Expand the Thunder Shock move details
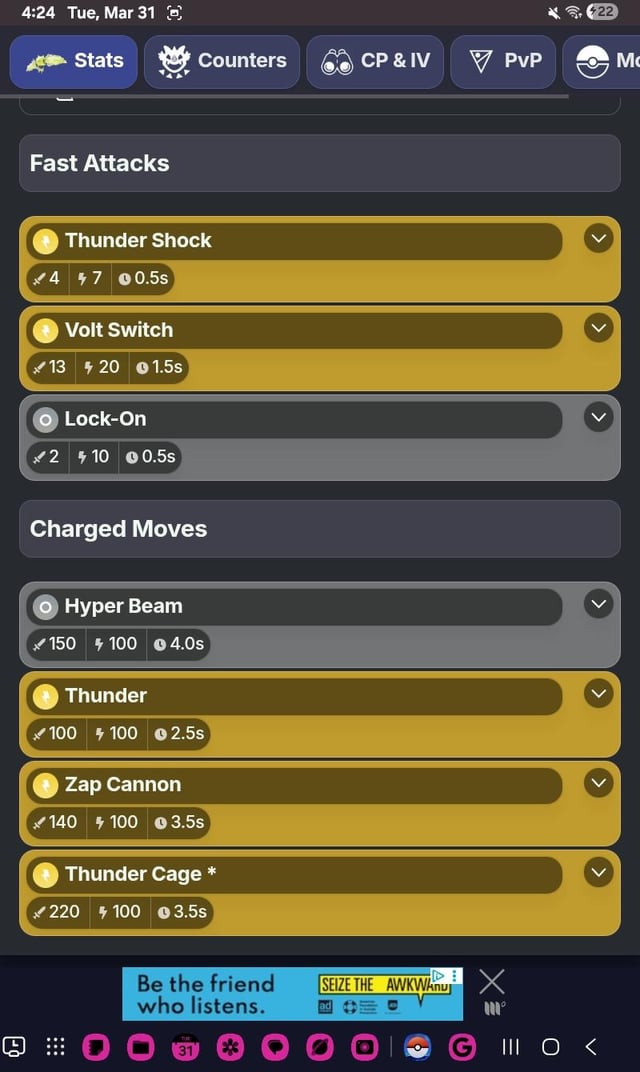 pos(598,239)
